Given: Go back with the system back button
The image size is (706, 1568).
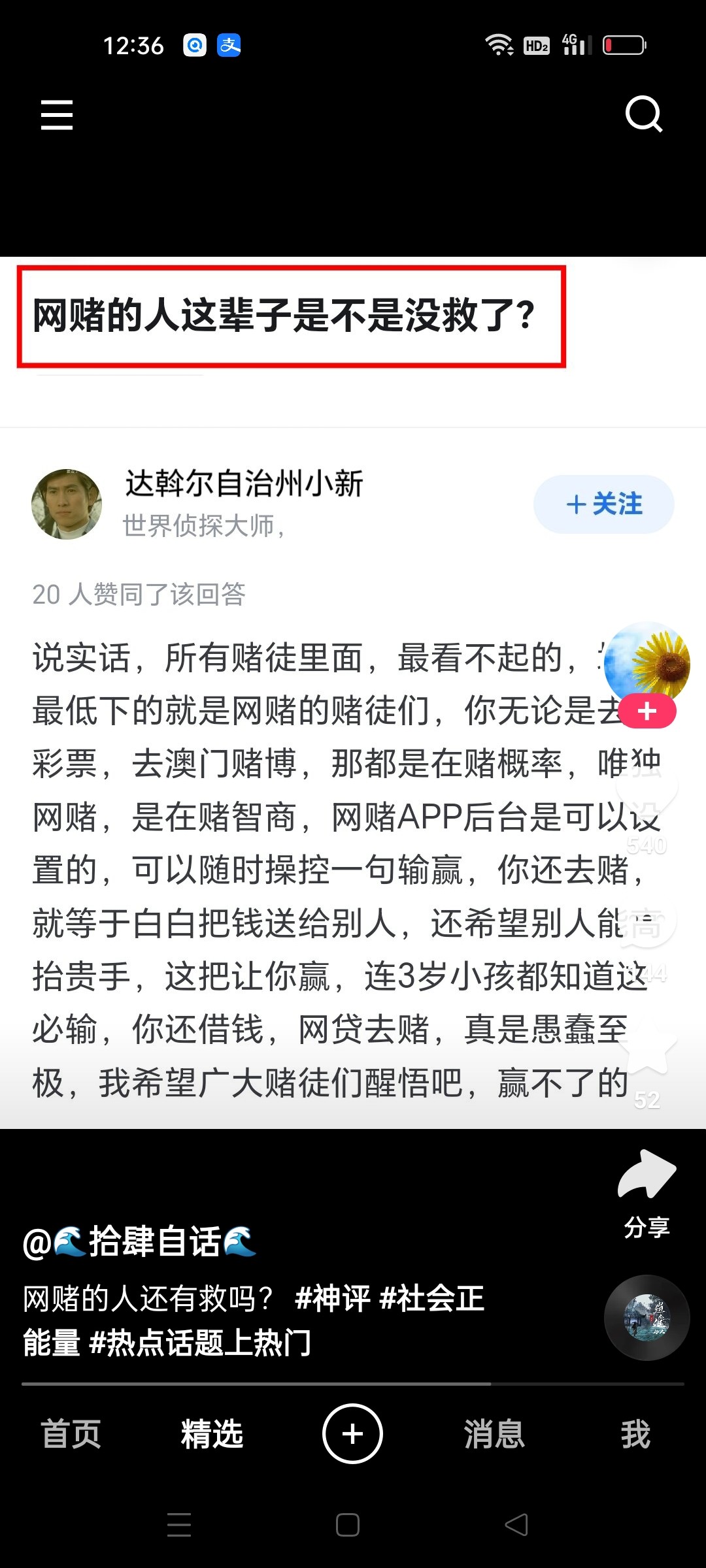Looking at the screenshot, I should (x=516, y=1525).
